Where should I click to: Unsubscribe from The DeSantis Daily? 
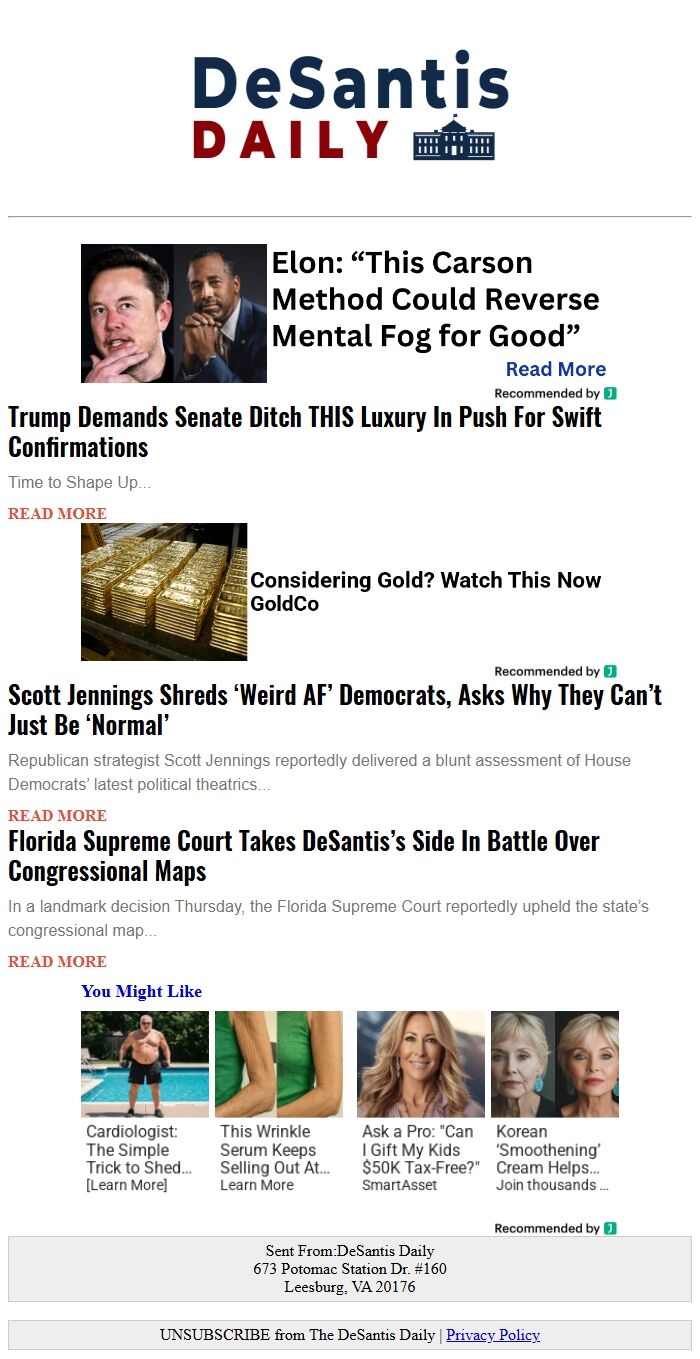(x=297, y=1335)
